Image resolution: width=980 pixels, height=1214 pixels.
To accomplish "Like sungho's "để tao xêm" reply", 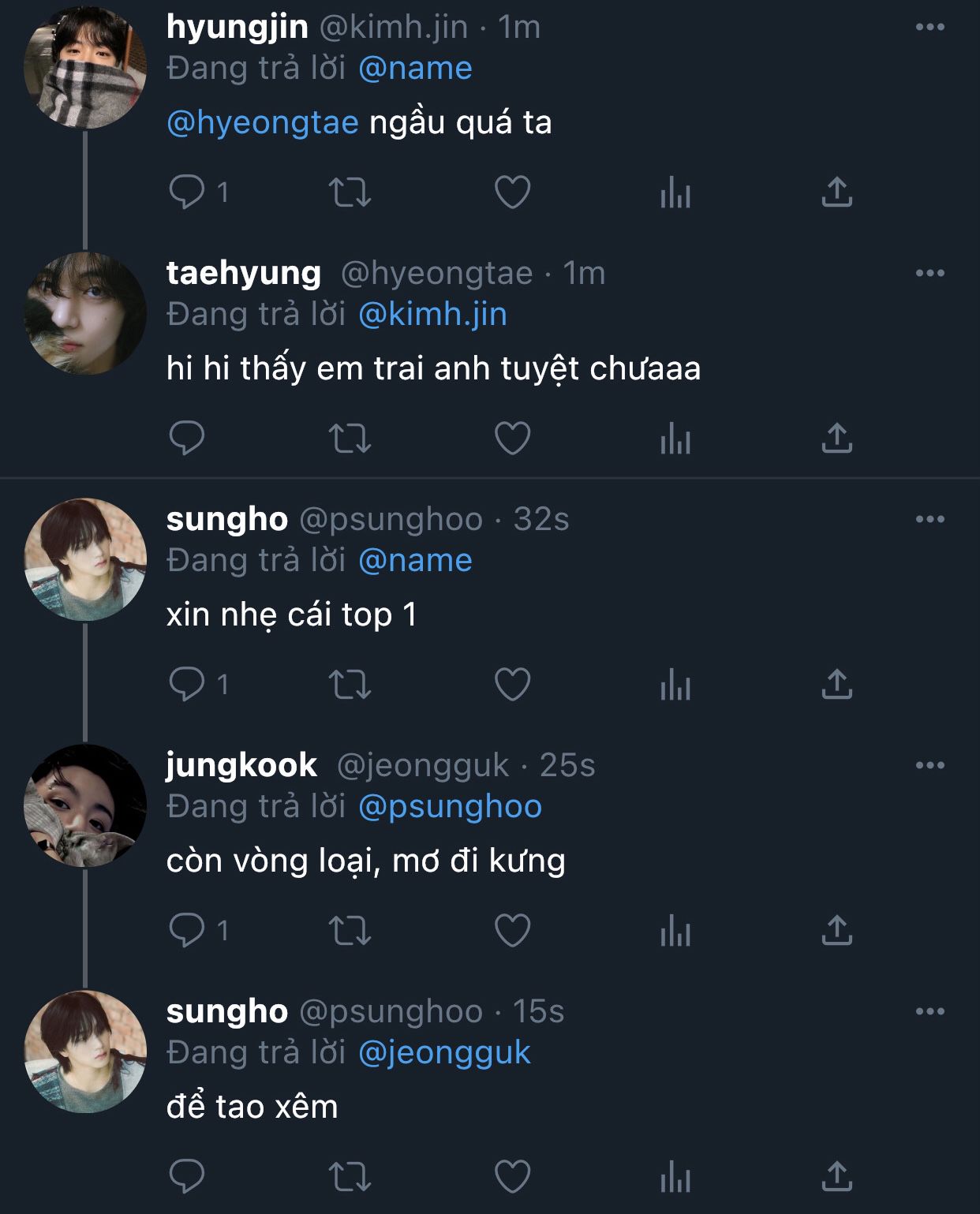I will pos(512,1176).
